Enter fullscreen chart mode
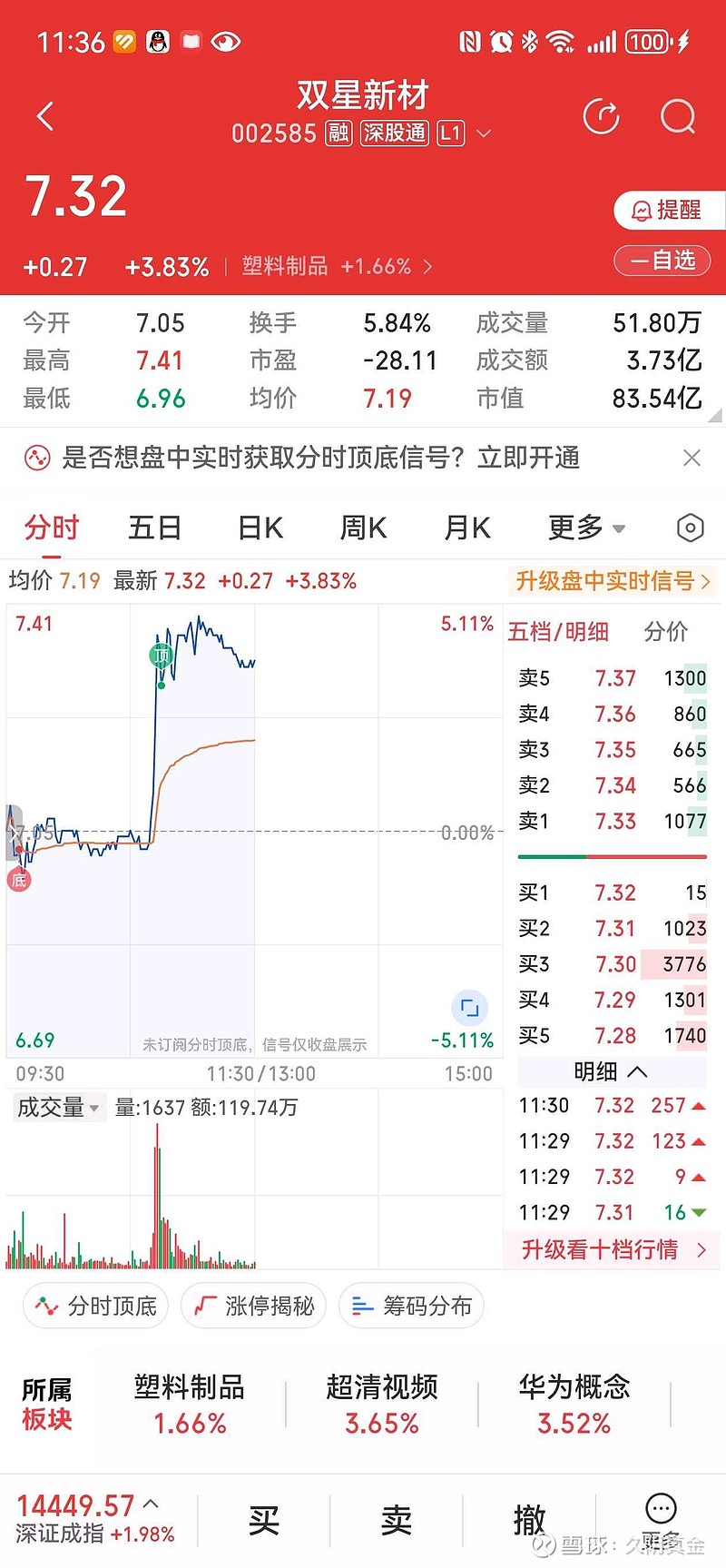Screen dimensions: 726x1568 [x=468, y=1007]
